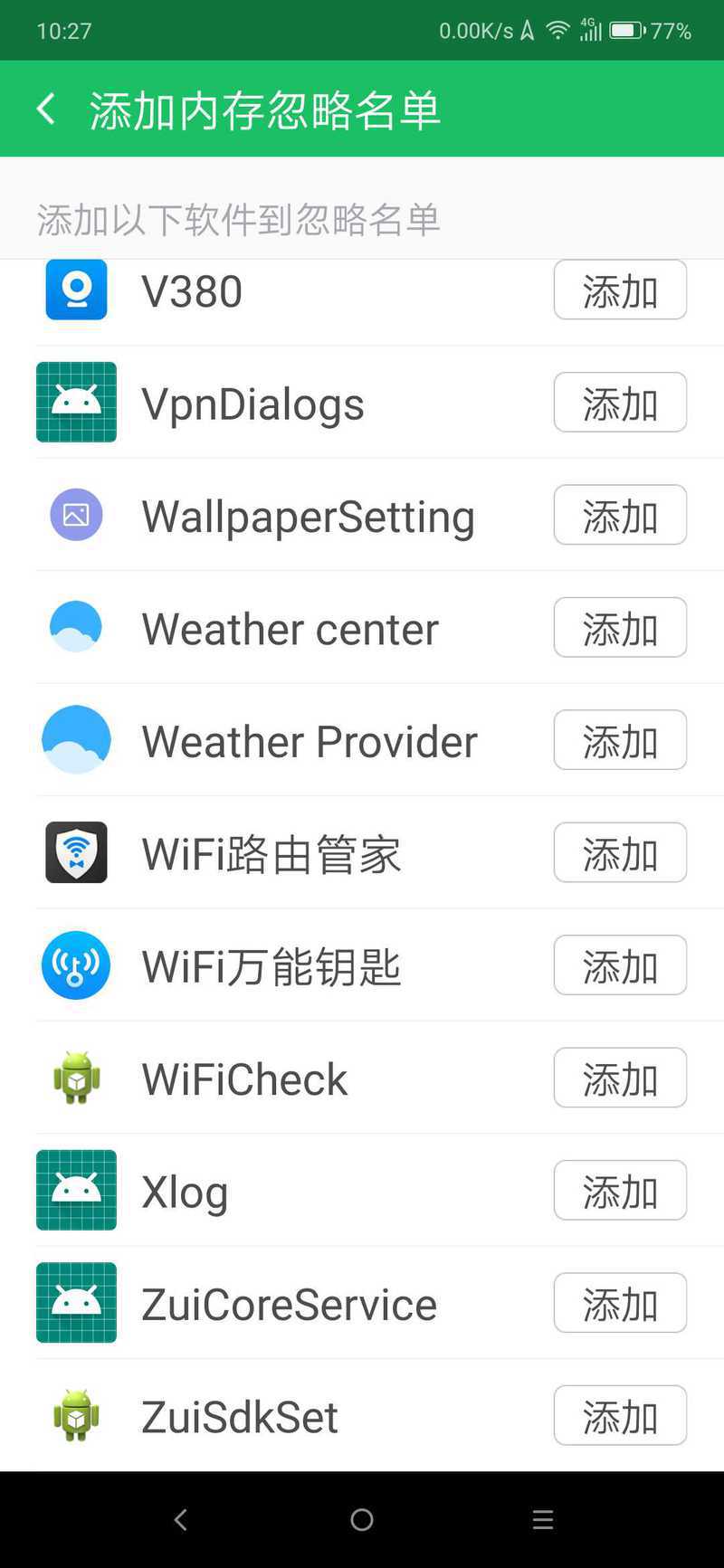The image size is (724, 1568).
Task: Tap 添加 next to WiFiCheck
Action: pyautogui.click(x=620, y=1078)
